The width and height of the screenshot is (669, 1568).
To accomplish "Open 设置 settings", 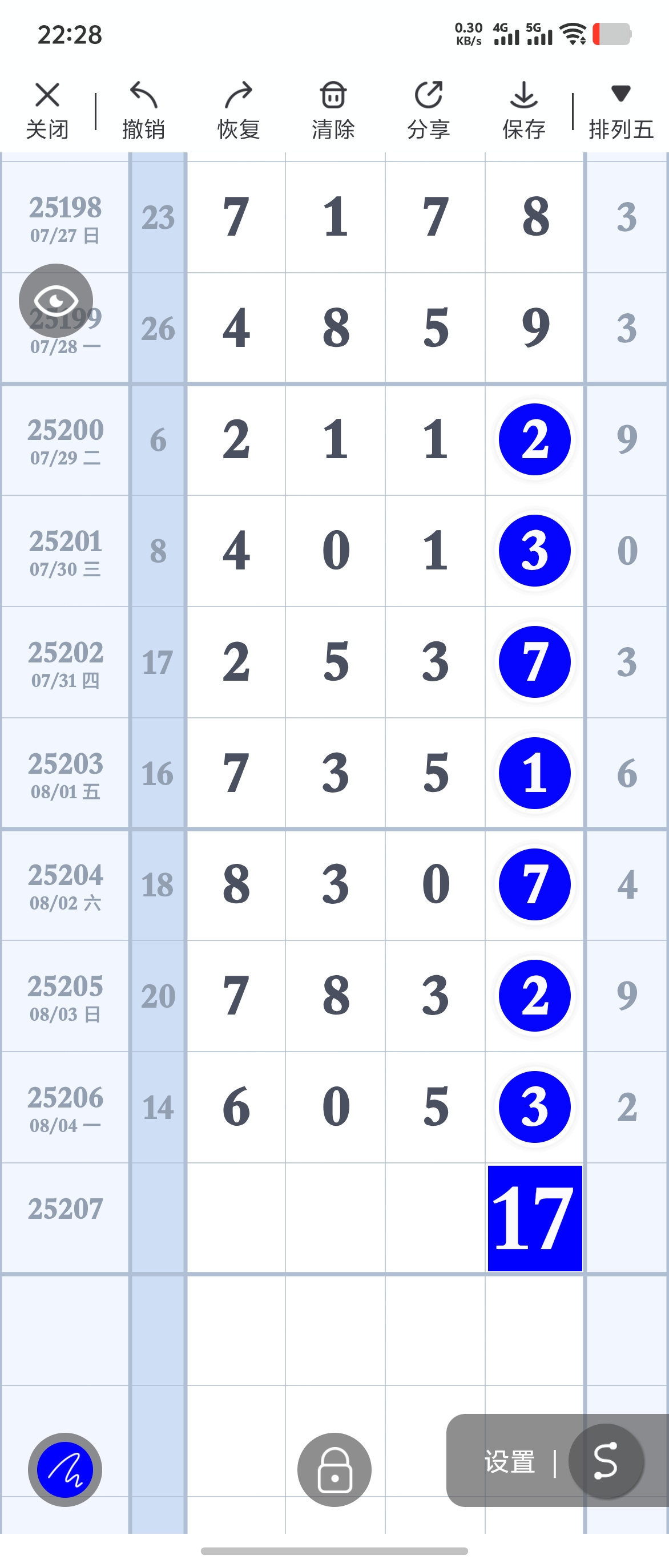I will click(x=510, y=1461).
